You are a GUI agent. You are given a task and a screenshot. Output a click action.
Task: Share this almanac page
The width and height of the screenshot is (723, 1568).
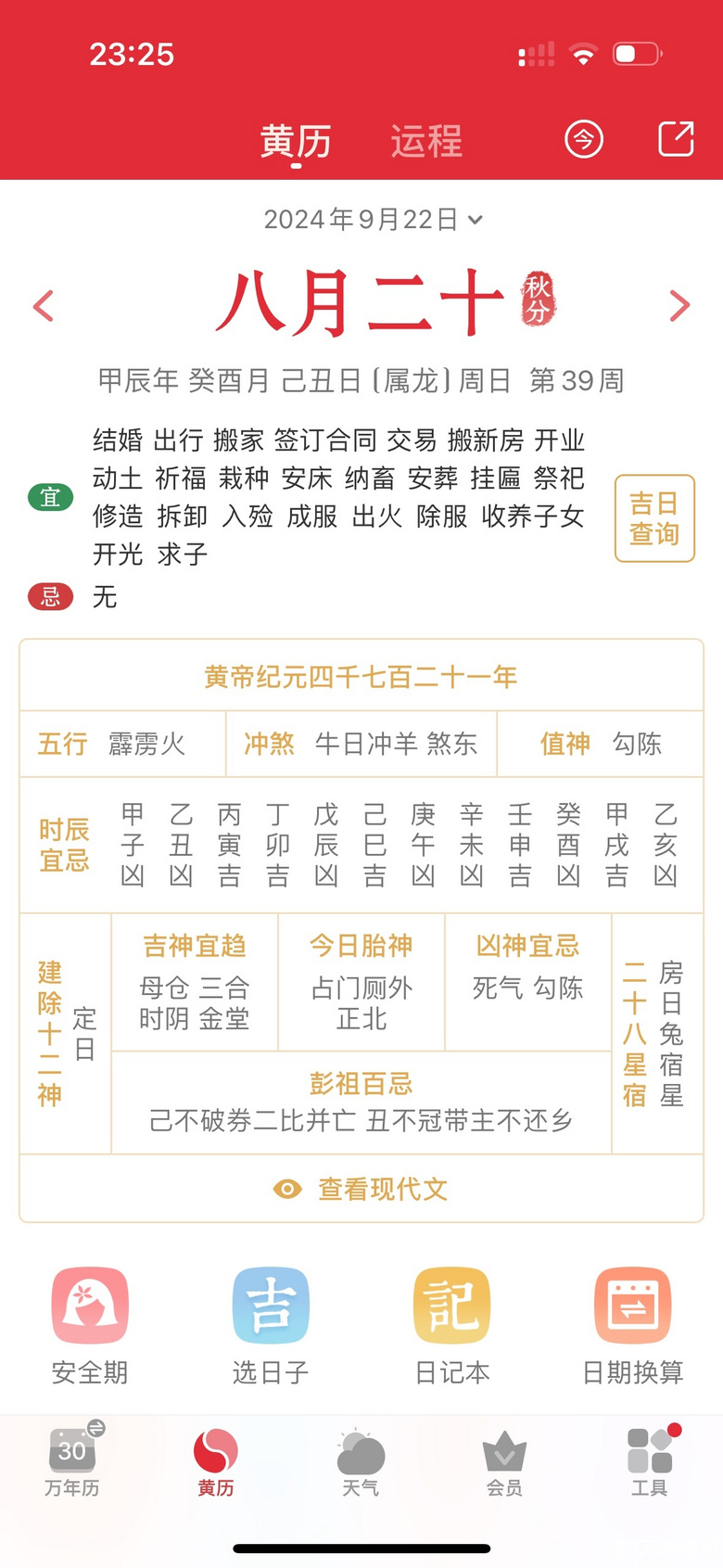[x=676, y=139]
